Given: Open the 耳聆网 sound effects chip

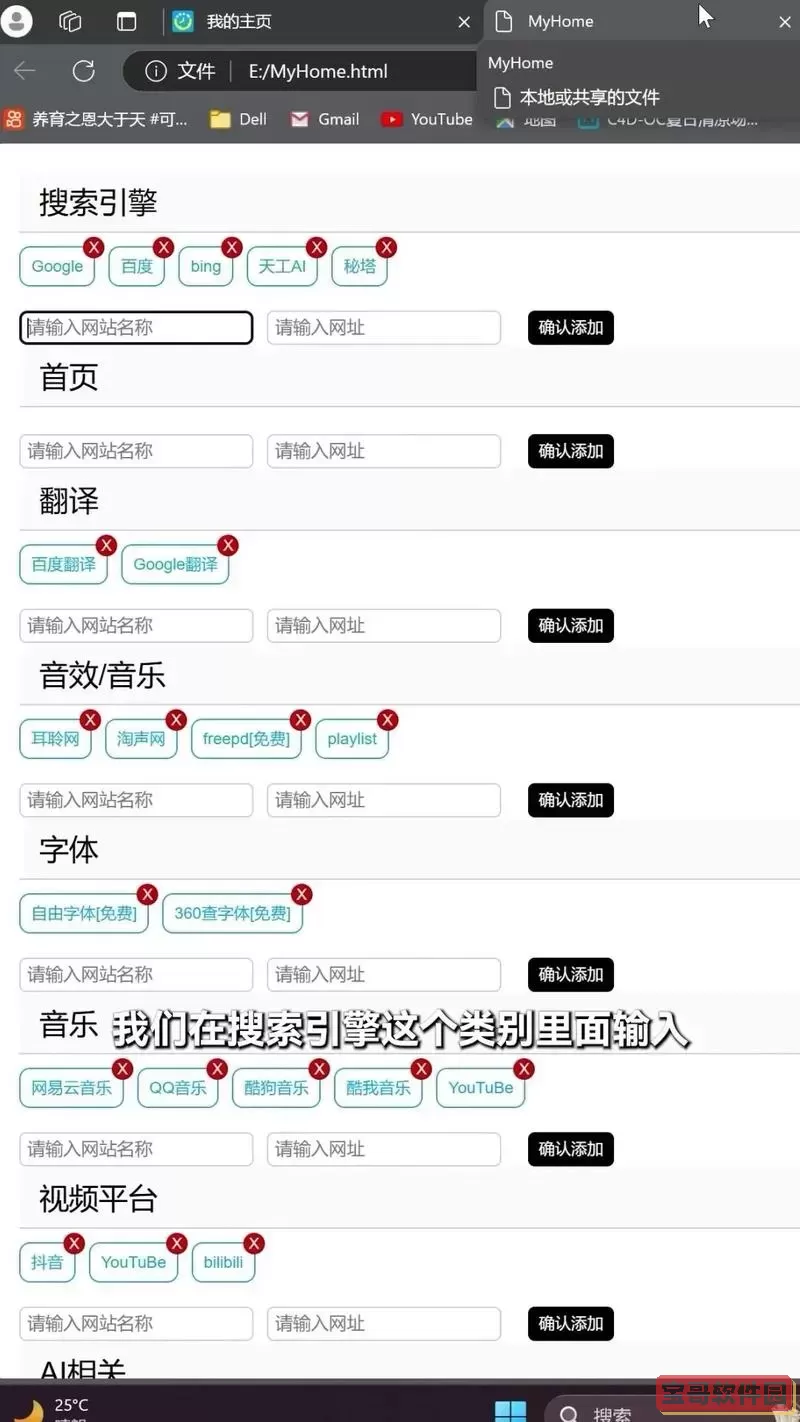Looking at the screenshot, I should pyautogui.click(x=55, y=739).
